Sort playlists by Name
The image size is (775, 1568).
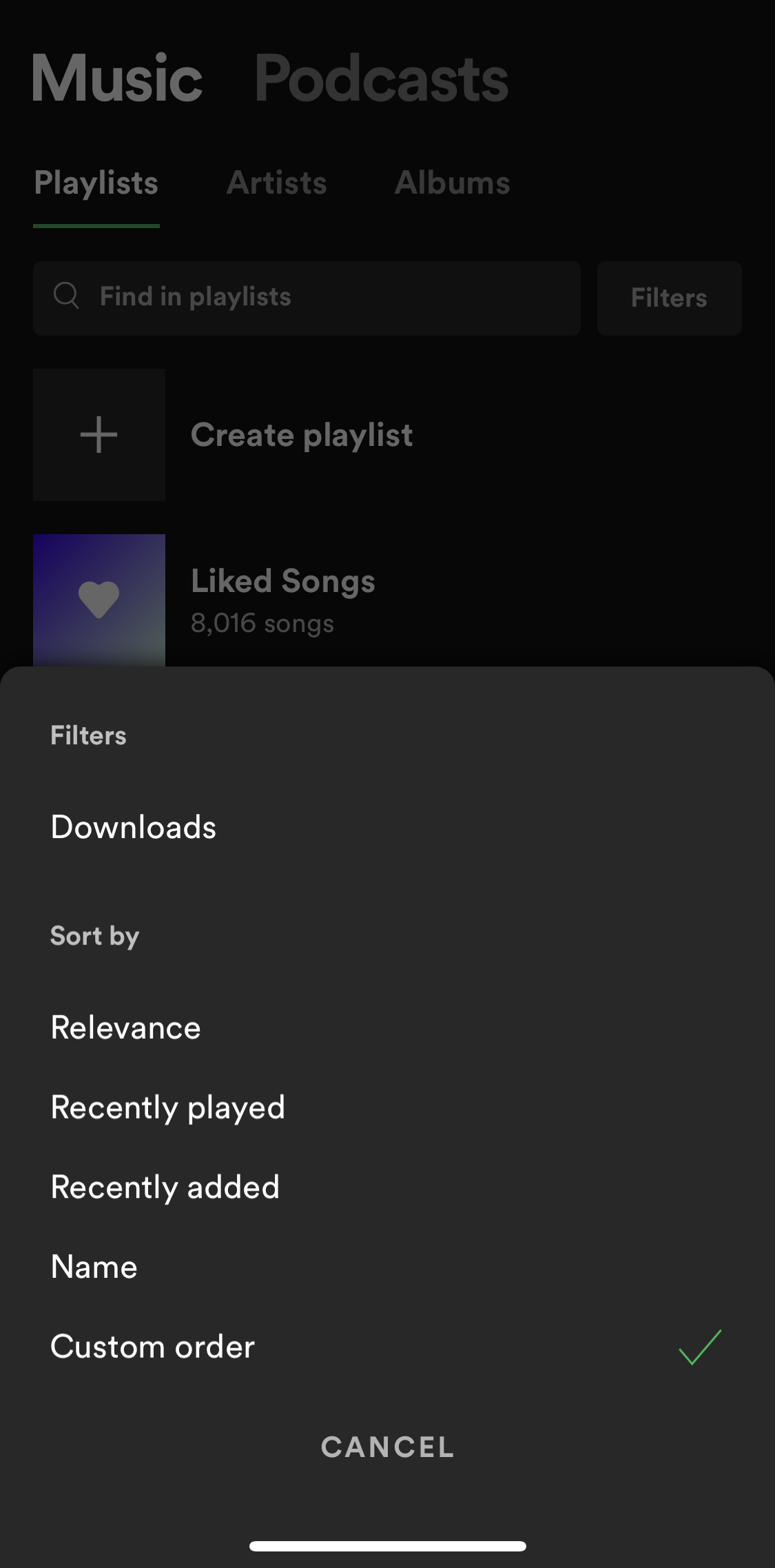387,1267
